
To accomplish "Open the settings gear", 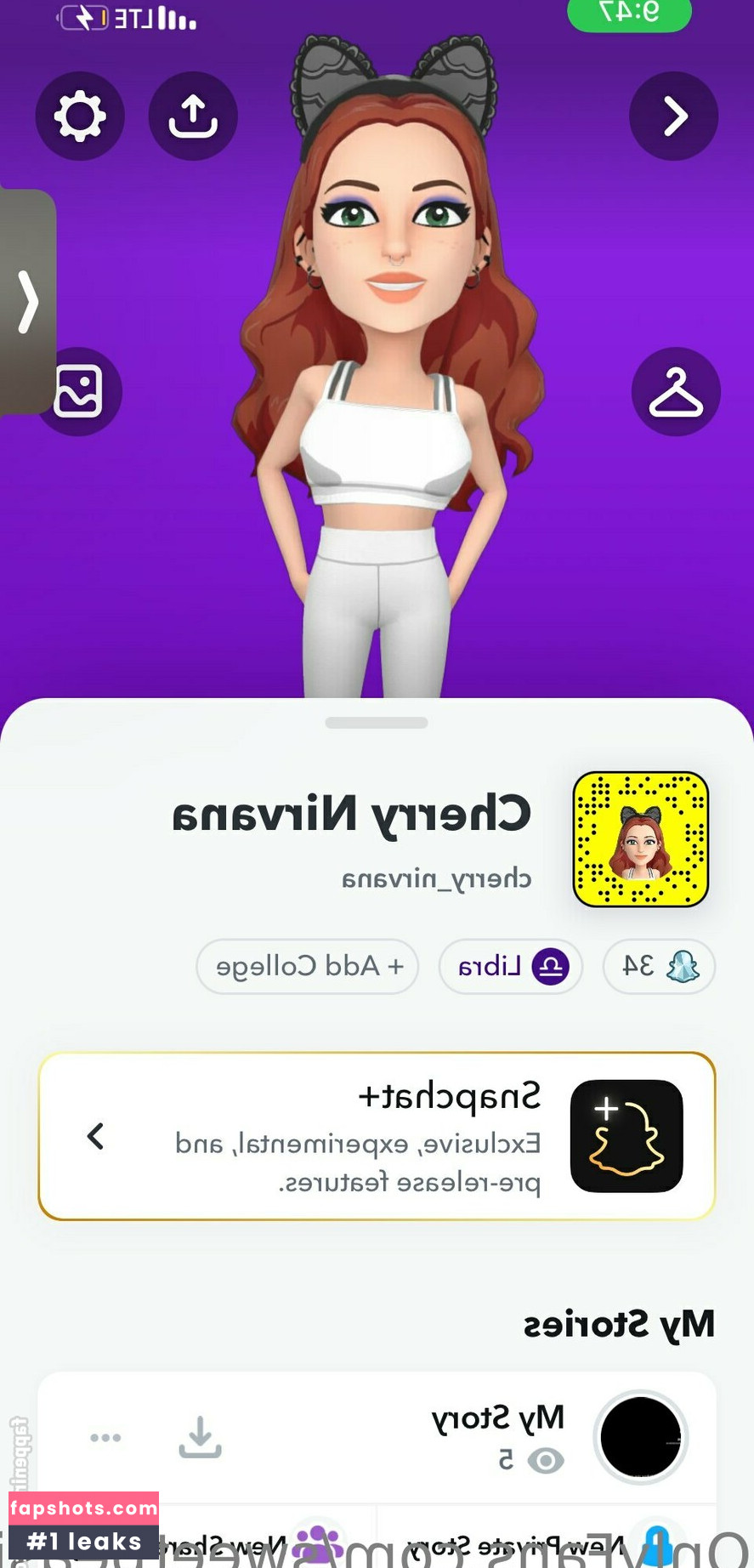I will coord(80,116).
